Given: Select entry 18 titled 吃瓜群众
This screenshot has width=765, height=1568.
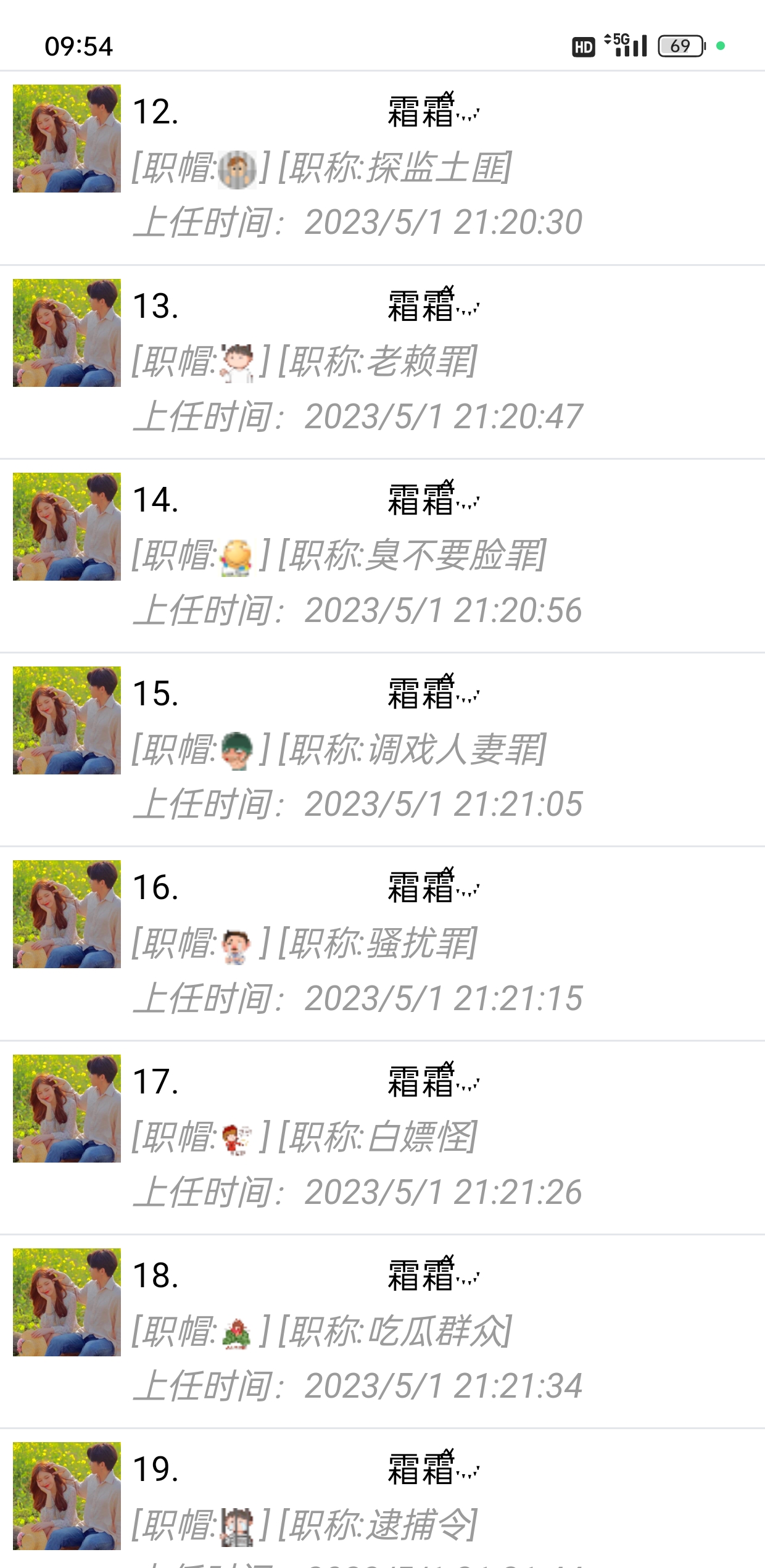Looking at the screenshot, I should [x=382, y=1331].
